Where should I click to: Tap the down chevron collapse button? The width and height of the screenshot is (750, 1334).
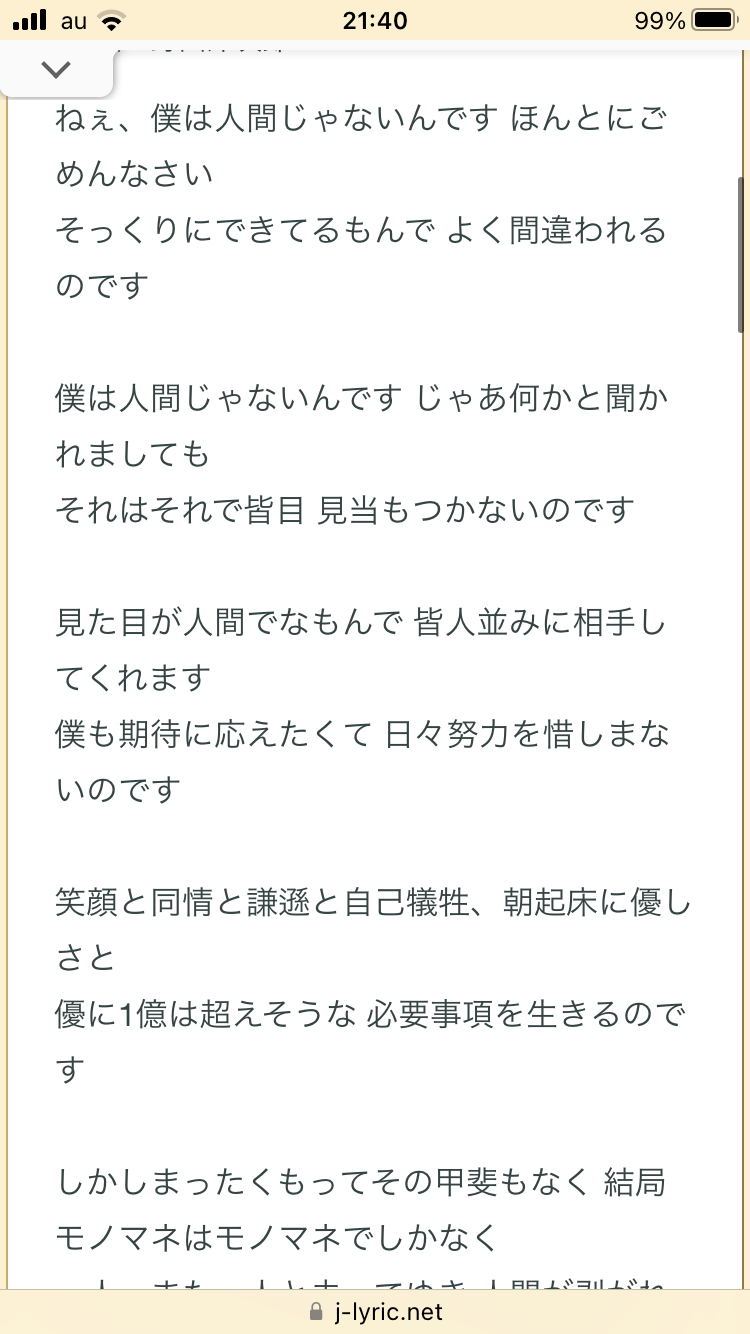click(56, 70)
